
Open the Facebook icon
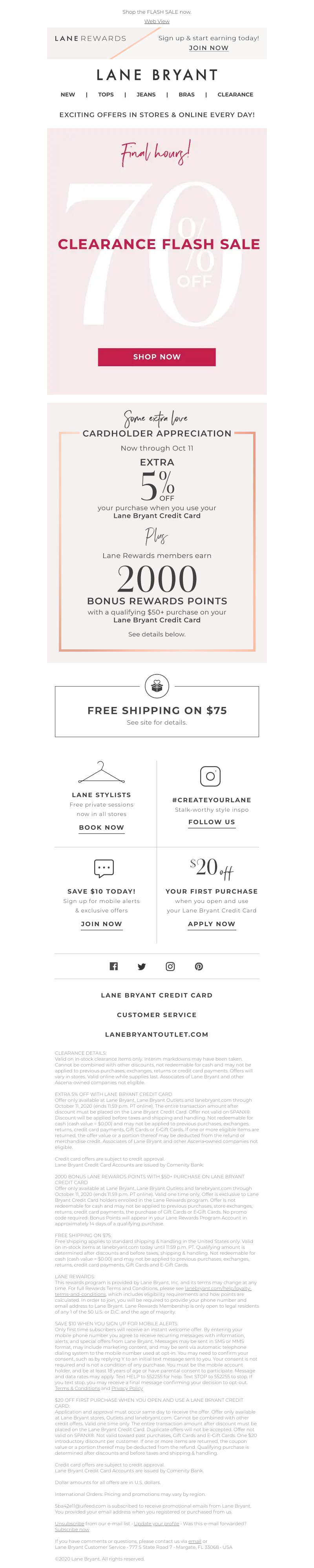[113, 966]
